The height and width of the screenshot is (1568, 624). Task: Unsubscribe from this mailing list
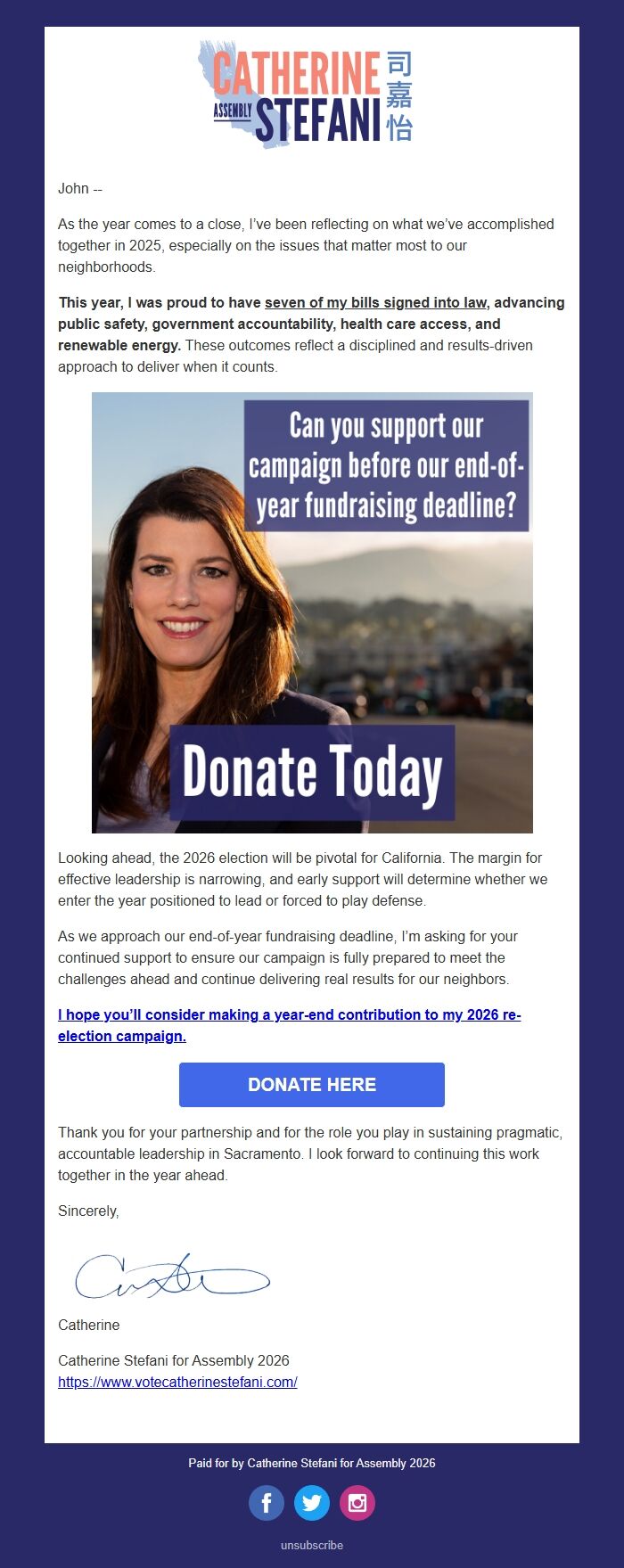312,1545
